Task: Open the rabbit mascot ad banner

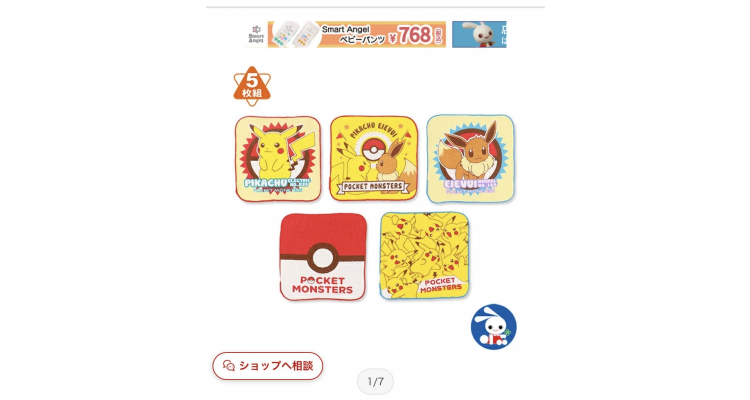Action: point(479,34)
